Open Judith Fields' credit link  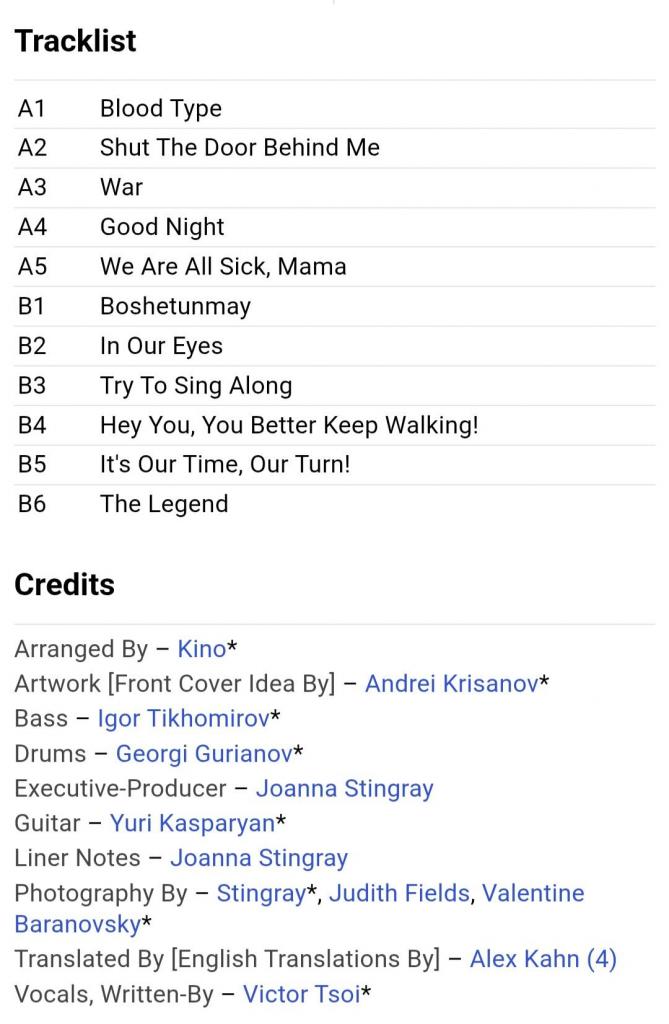[x=399, y=894]
